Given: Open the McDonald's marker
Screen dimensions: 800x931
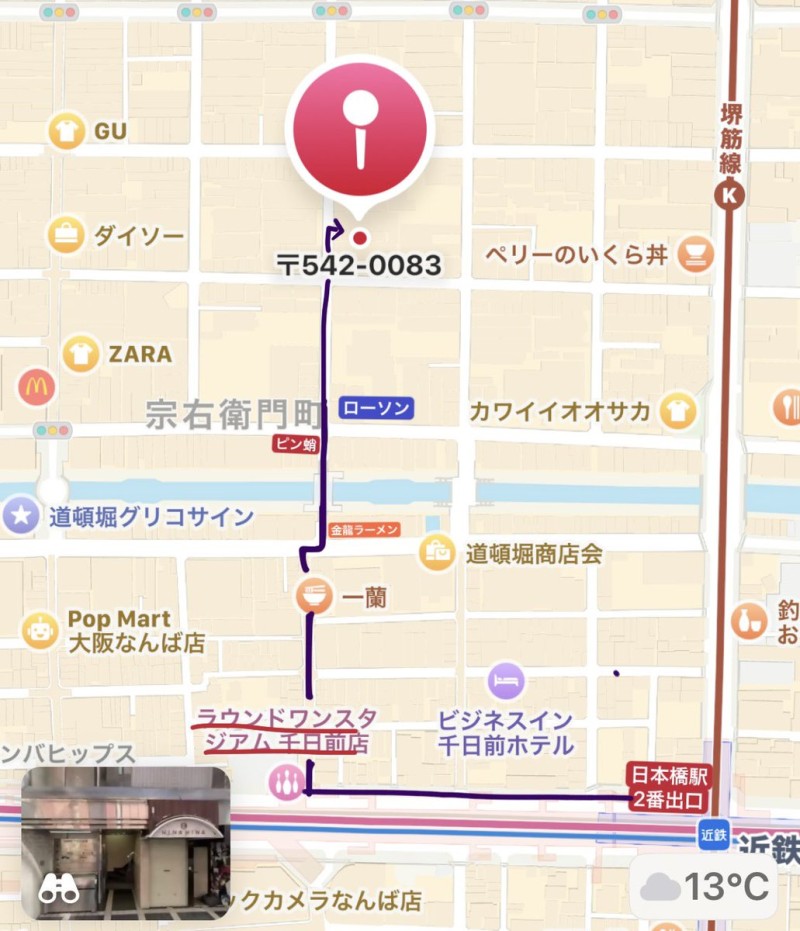Looking at the screenshot, I should [x=36, y=386].
